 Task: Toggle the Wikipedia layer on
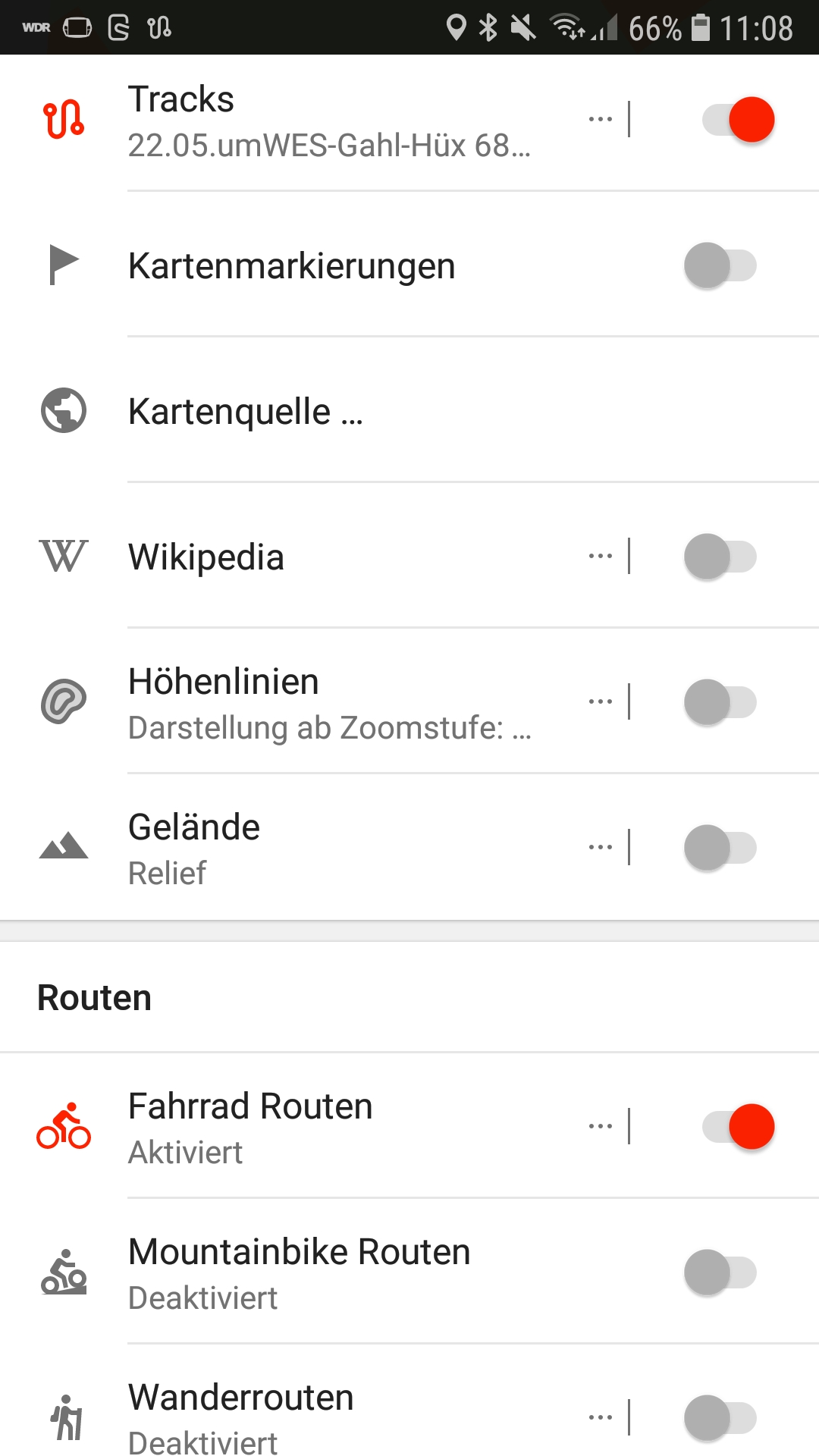720,557
